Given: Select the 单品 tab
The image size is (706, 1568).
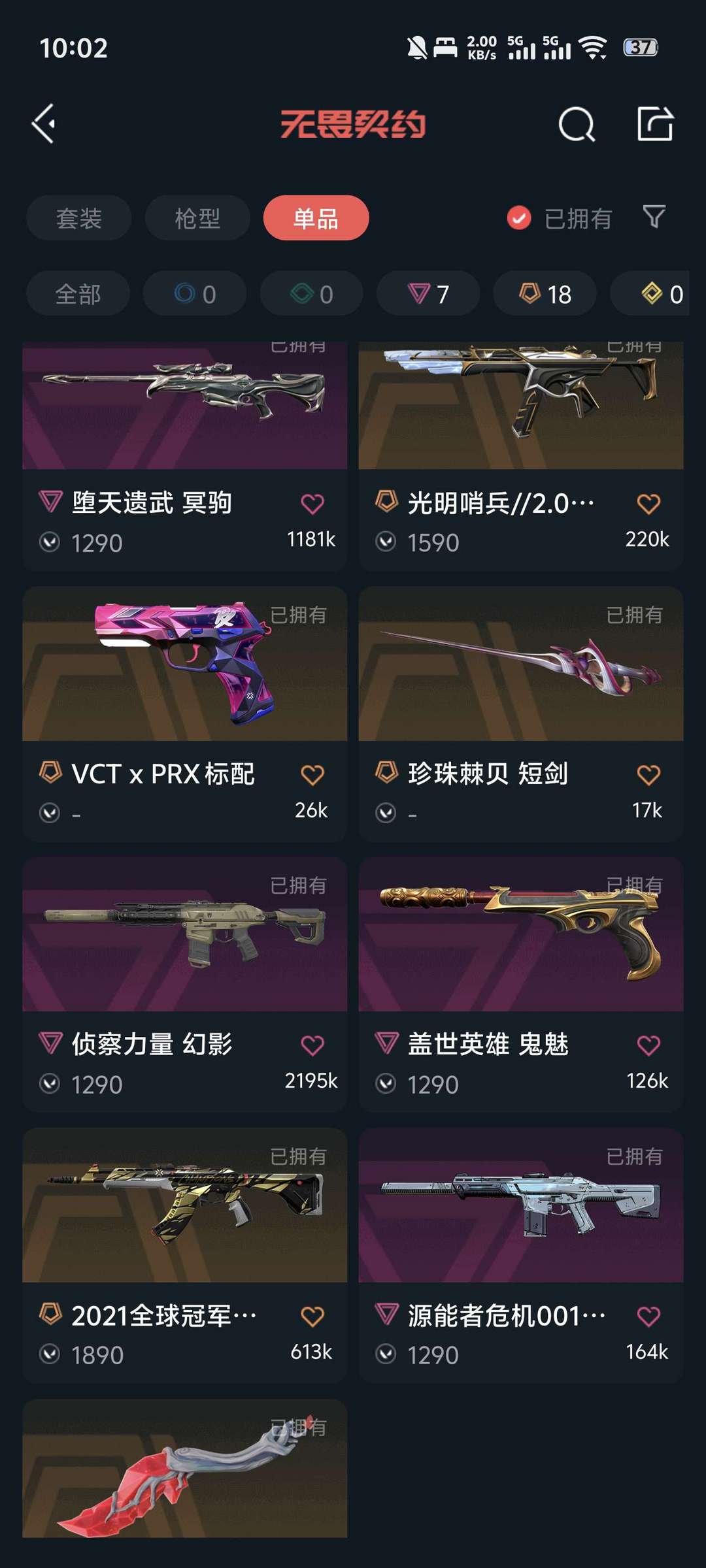Looking at the screenshot, I should [316, 218].
